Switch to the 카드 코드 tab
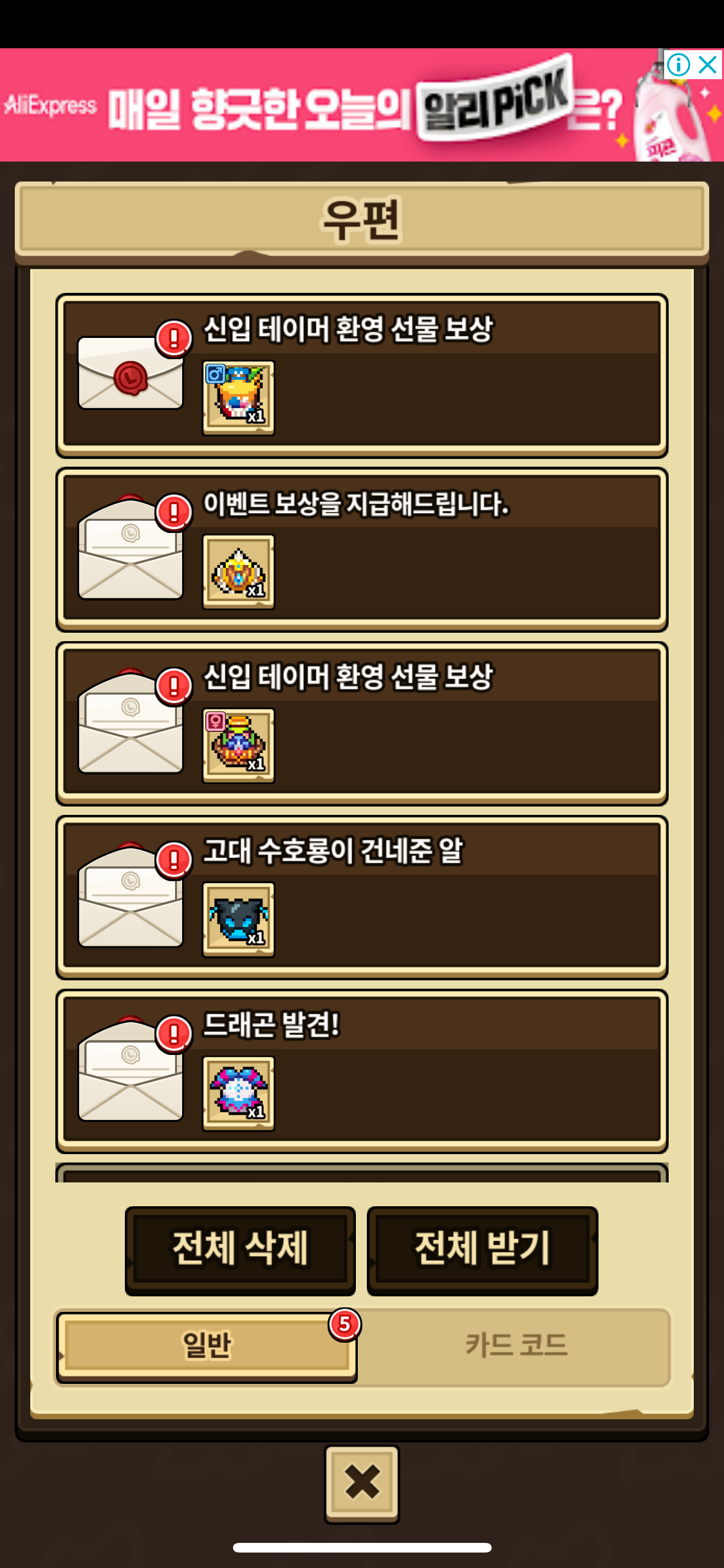The width and height of the screenshot is (724, 1568). pyautogui.click(x=516, y=1345)
